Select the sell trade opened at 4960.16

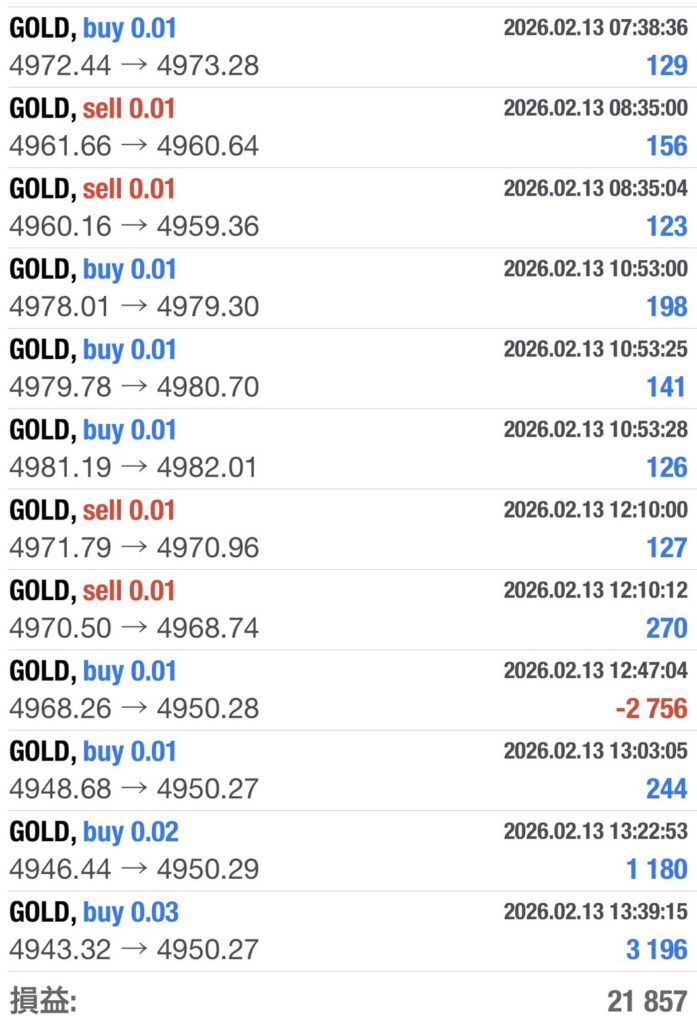[x=348, y=207]
